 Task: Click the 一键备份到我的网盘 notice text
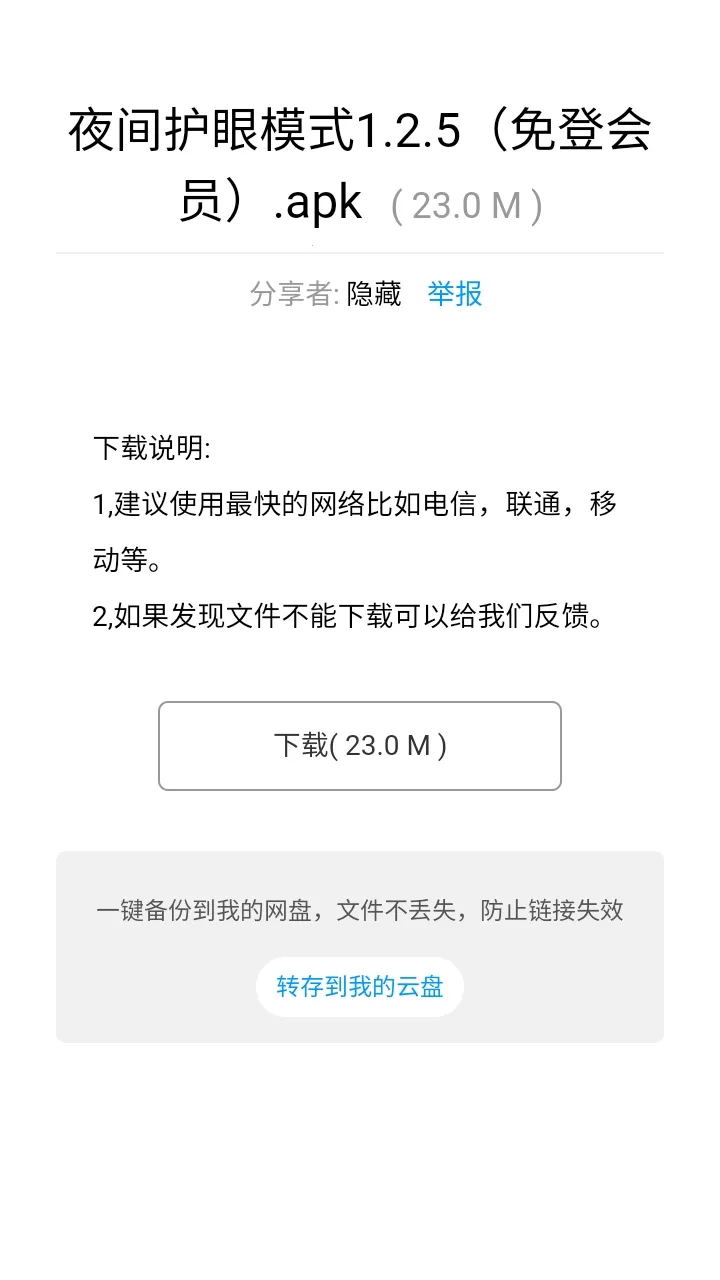pyautogui.click(x=360, y=910)
